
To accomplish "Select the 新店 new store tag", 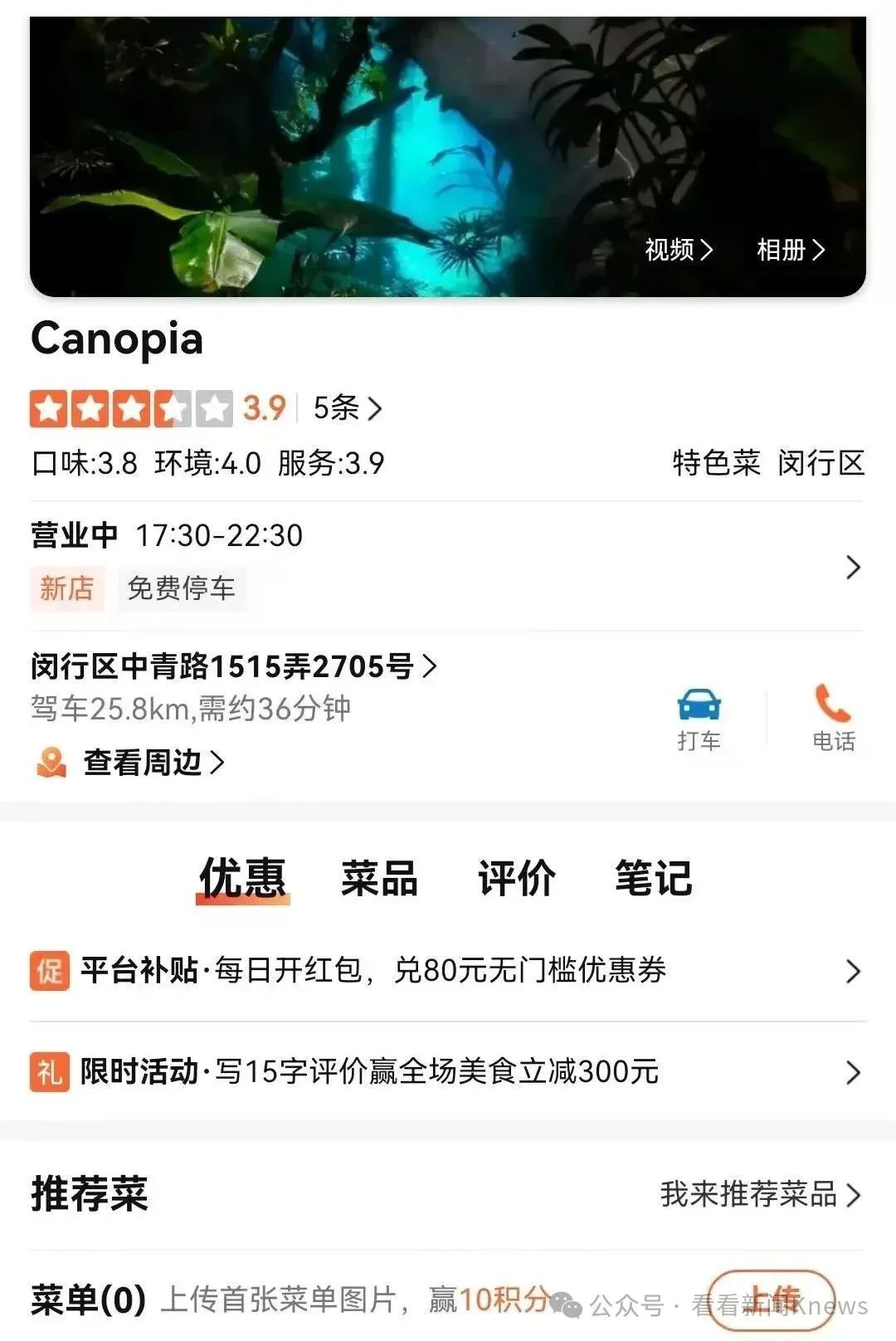I will 66,589.
